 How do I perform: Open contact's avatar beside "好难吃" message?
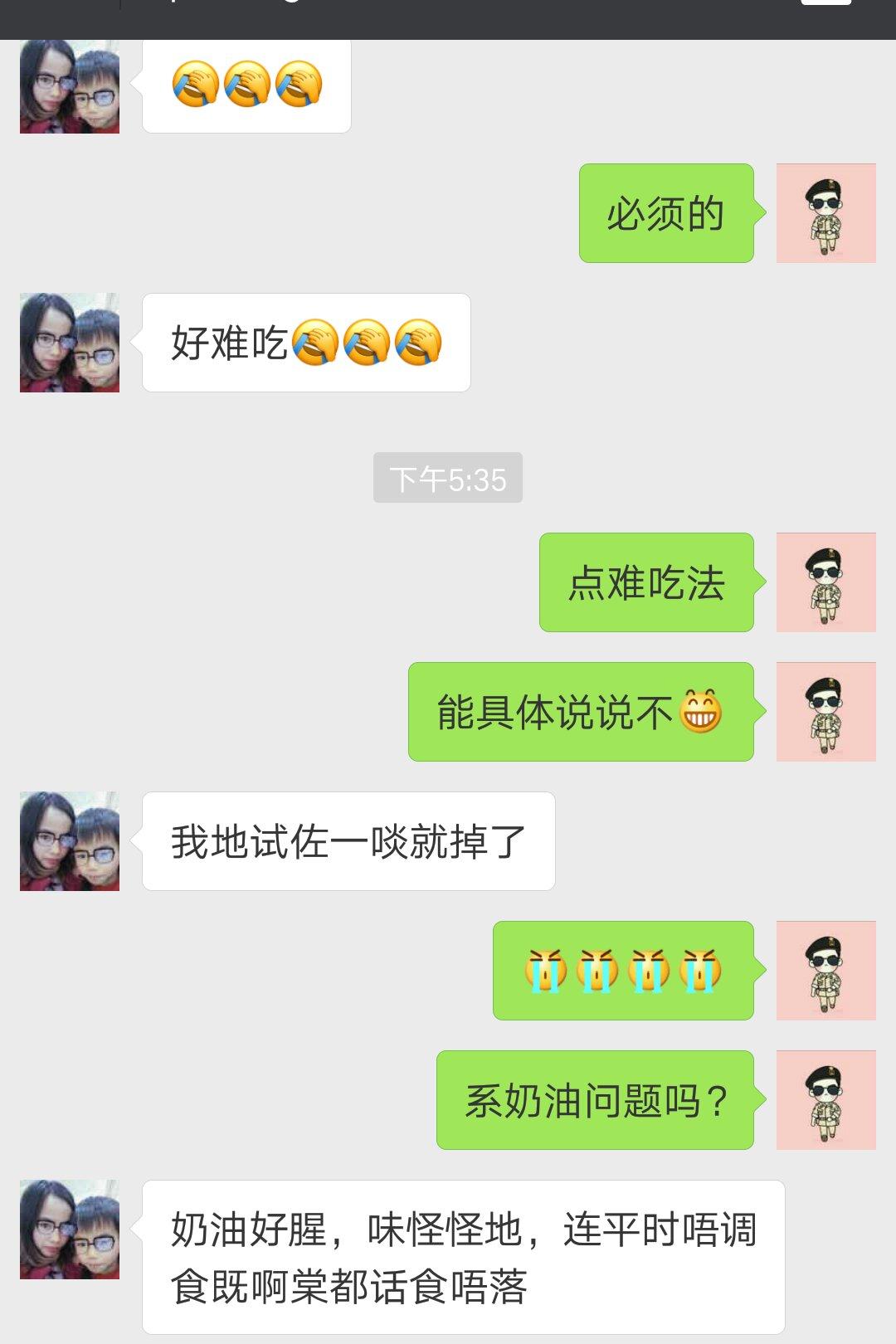point(70,343)
